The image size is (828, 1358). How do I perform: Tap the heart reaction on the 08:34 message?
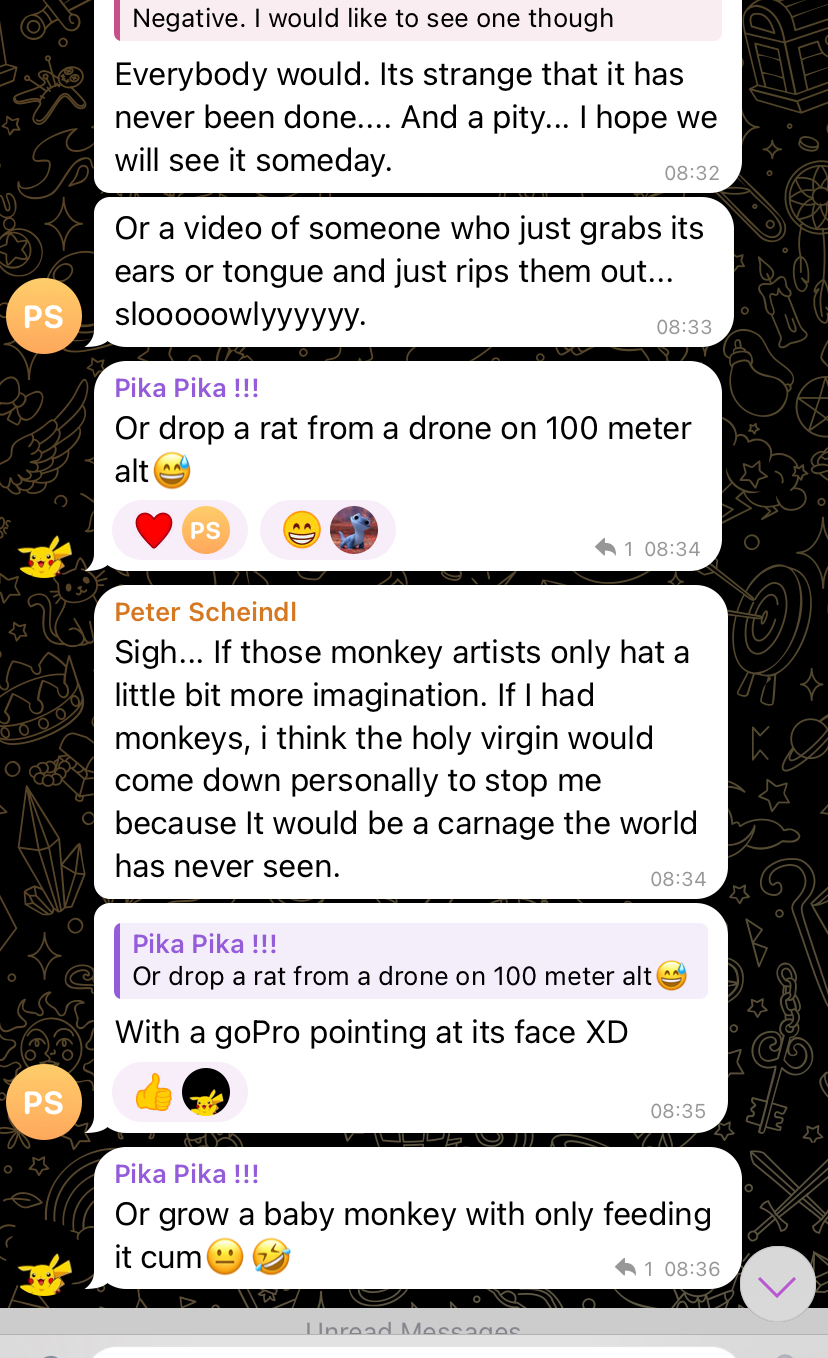click(180, 530)
